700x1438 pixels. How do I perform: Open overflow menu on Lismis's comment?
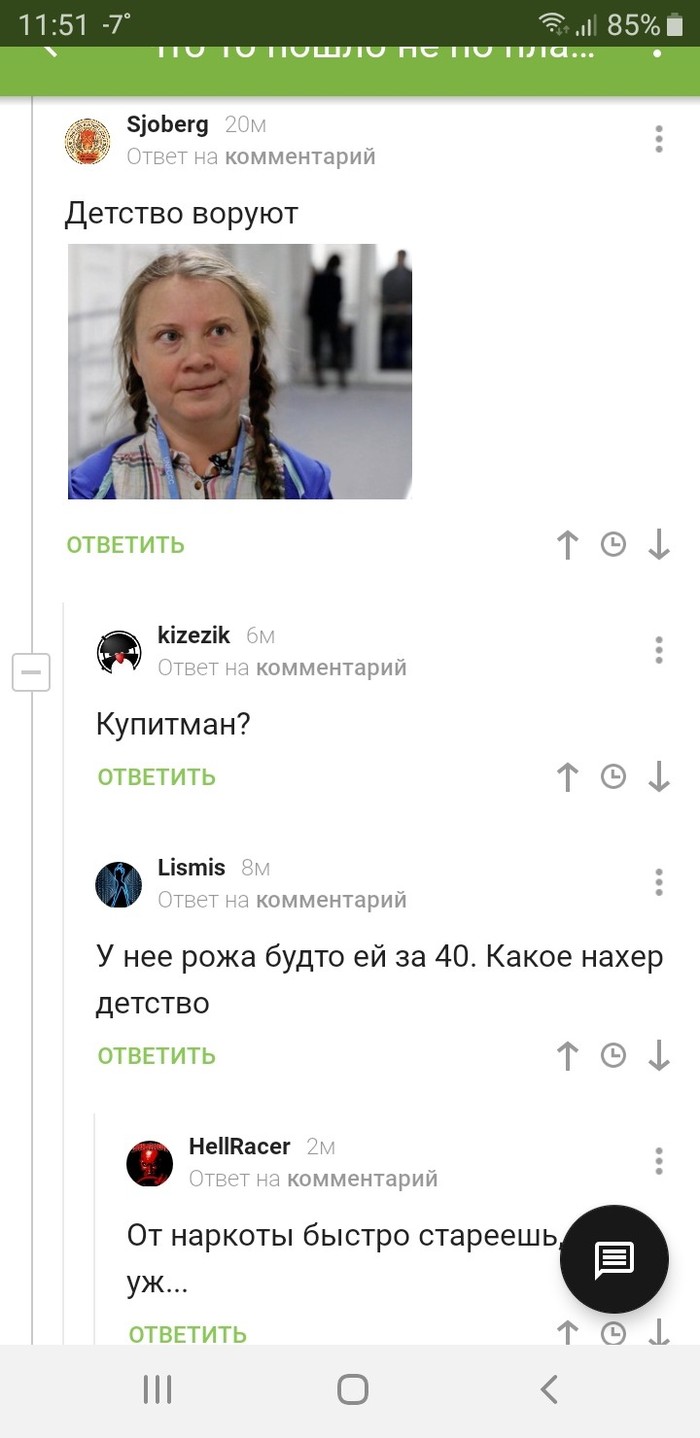coord(658,882)
